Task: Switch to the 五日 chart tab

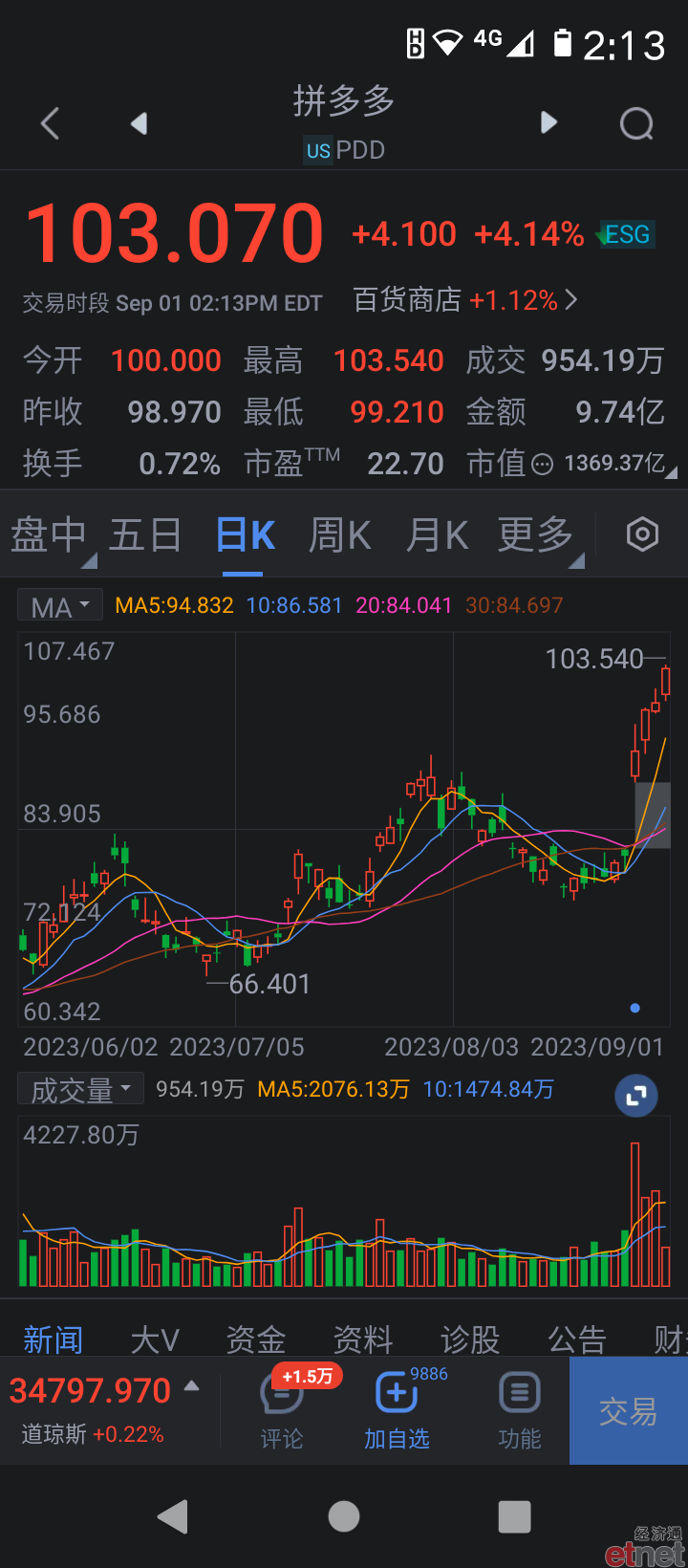Action: 145,534
